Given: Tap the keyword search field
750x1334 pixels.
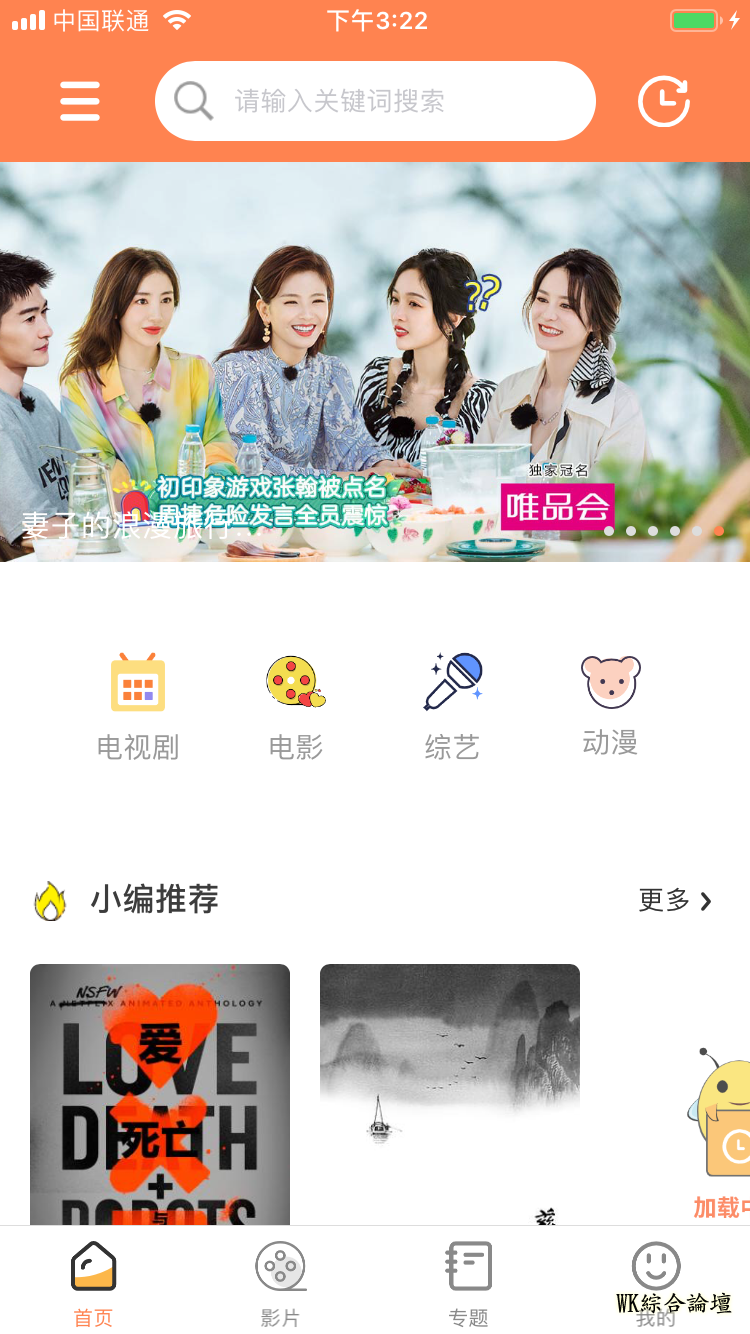Looking at the screenshot, I should coord(375,101).
